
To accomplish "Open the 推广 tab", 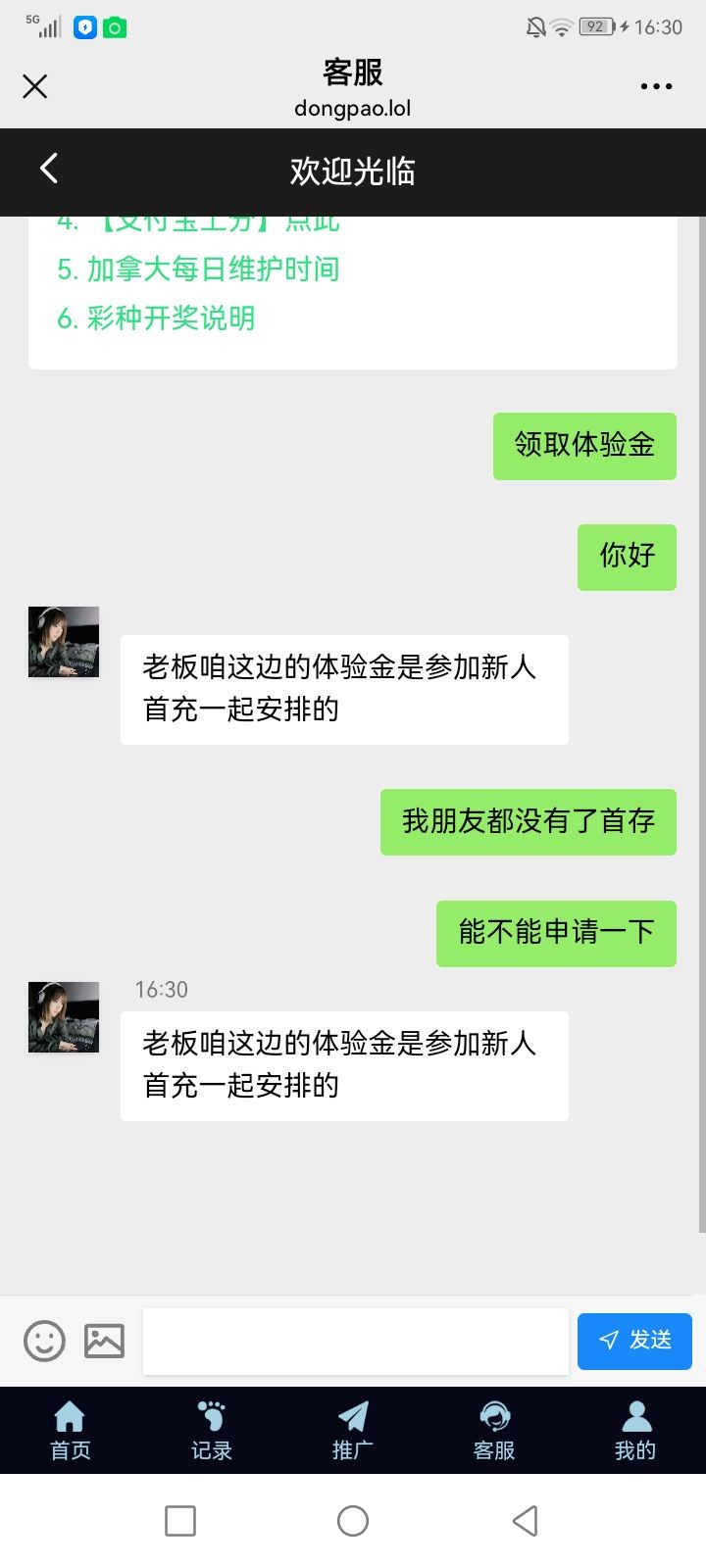I will pos(353,1431).
